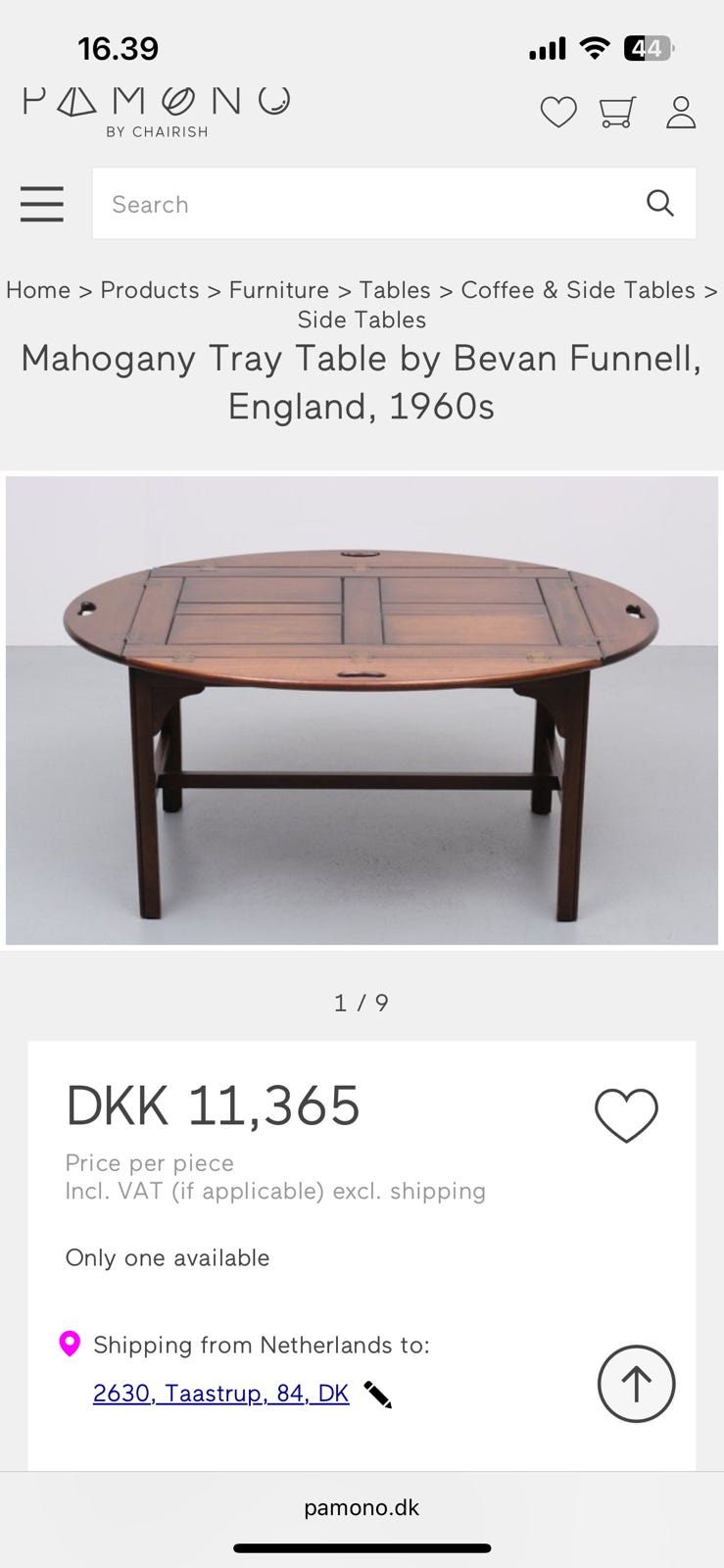Viewport: 724px width, 1568px height.
Task: Open the wishlist heart in header
Action: (558, 113)
